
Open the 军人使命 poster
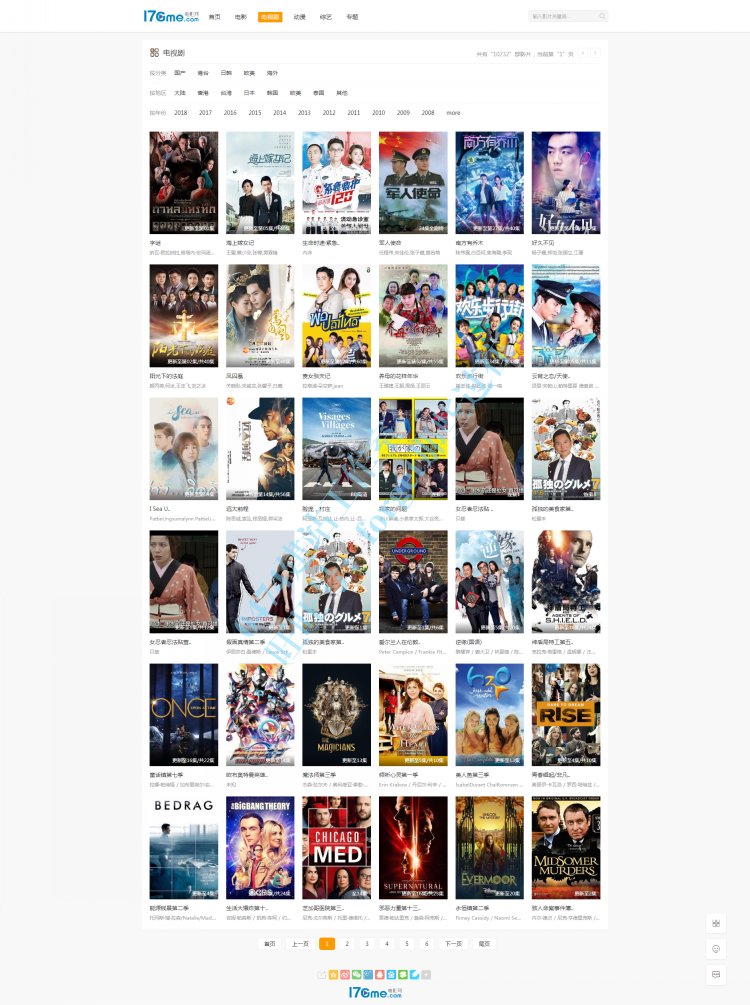(x=413, y=183)
